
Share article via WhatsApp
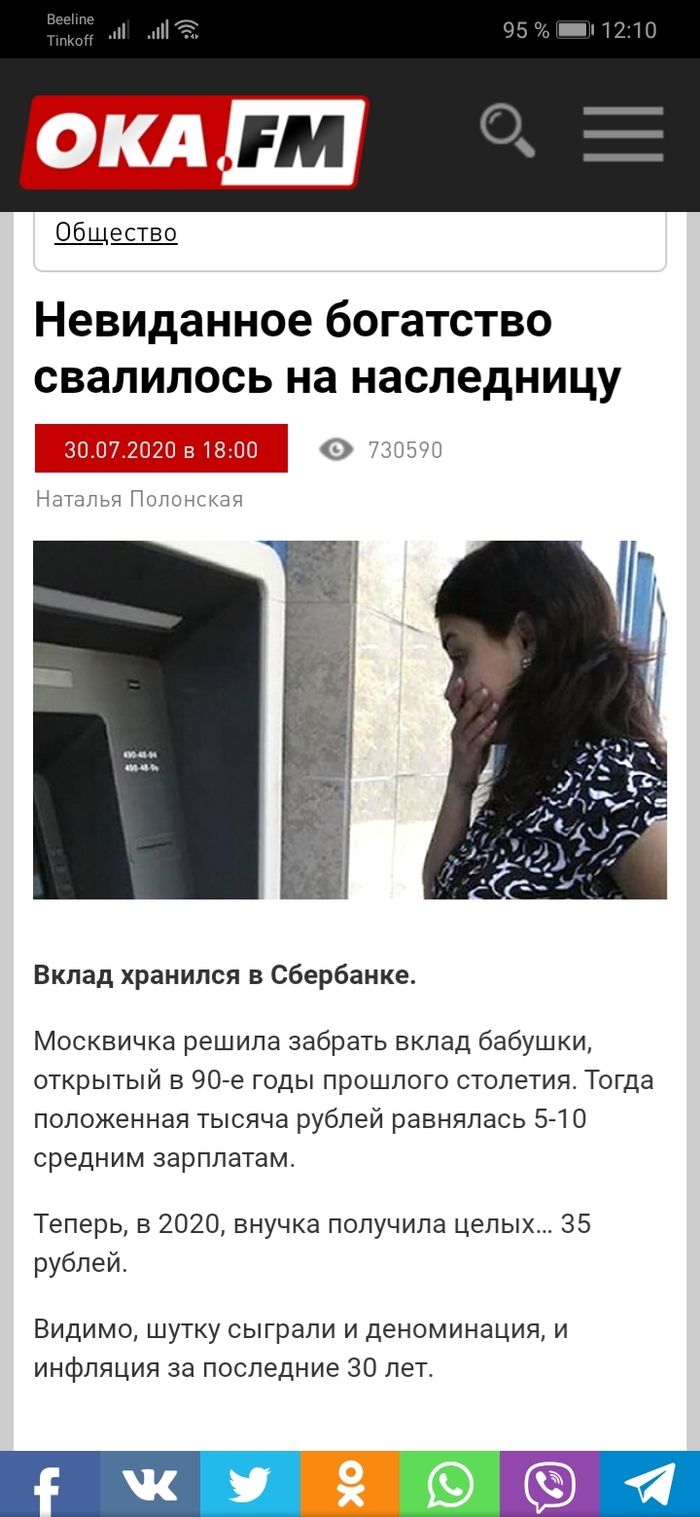tap(449, 1485)
